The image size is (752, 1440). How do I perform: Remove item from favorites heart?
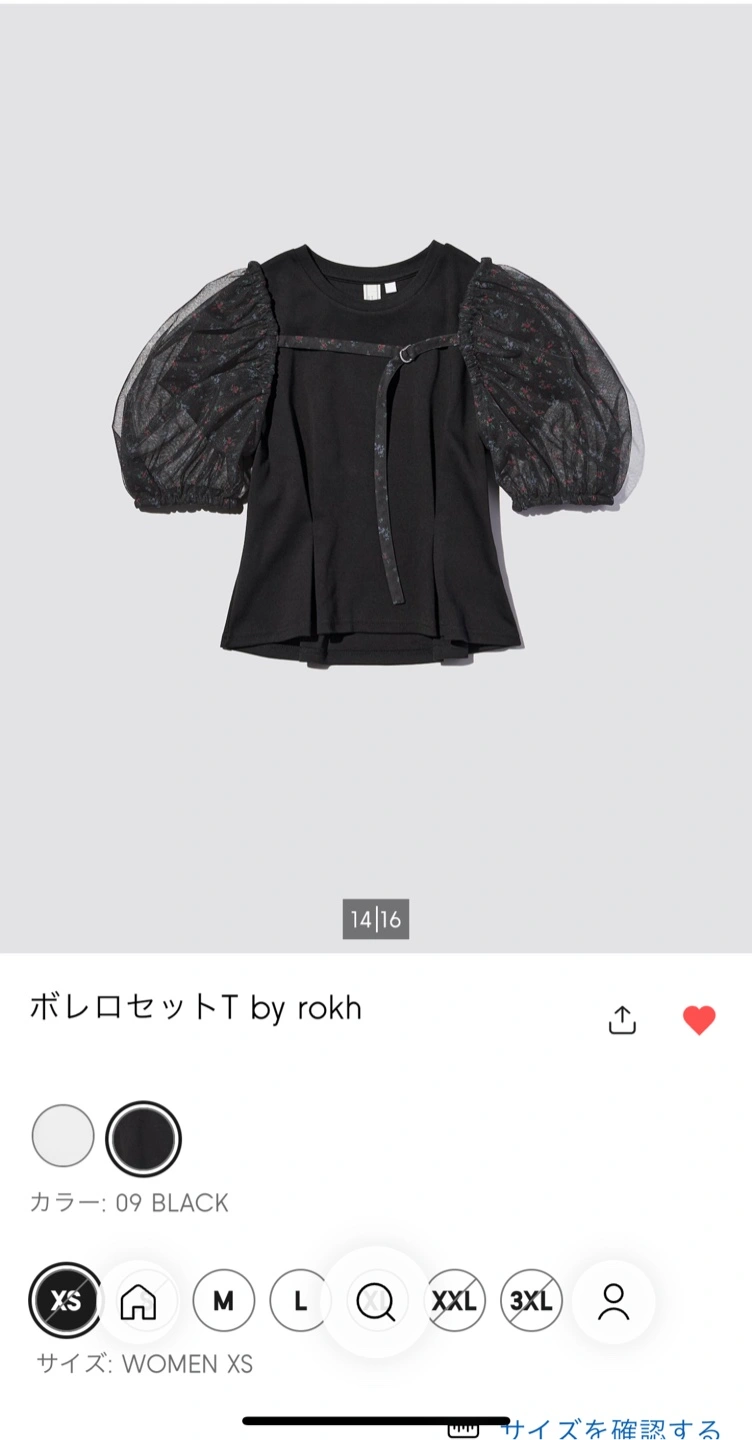pyautogui.click(x=699, y=1020)
